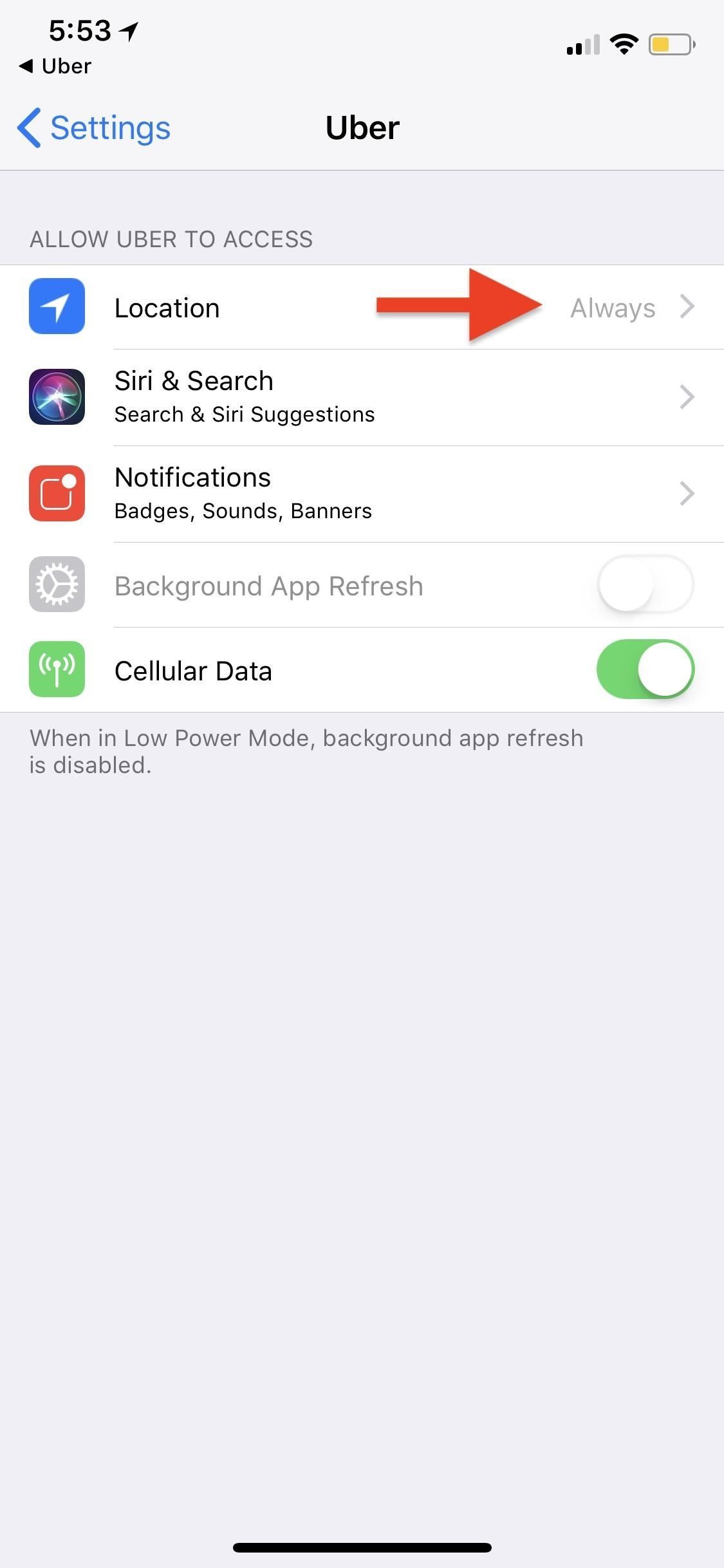
Task: Turn off Cellular Data for Uber
Action: click(645, 669)
